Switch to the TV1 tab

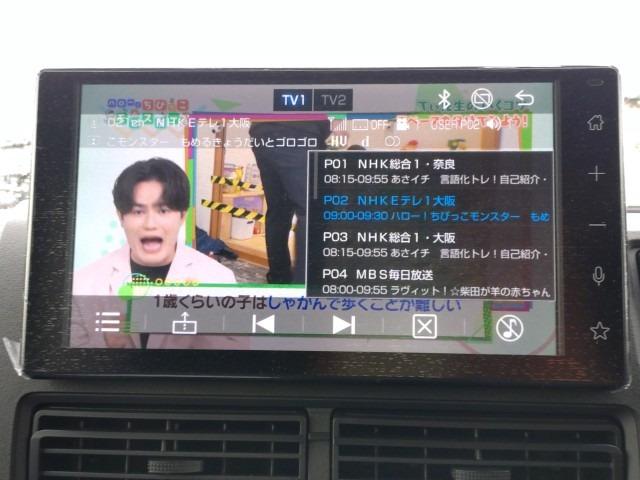click(293, 100)
